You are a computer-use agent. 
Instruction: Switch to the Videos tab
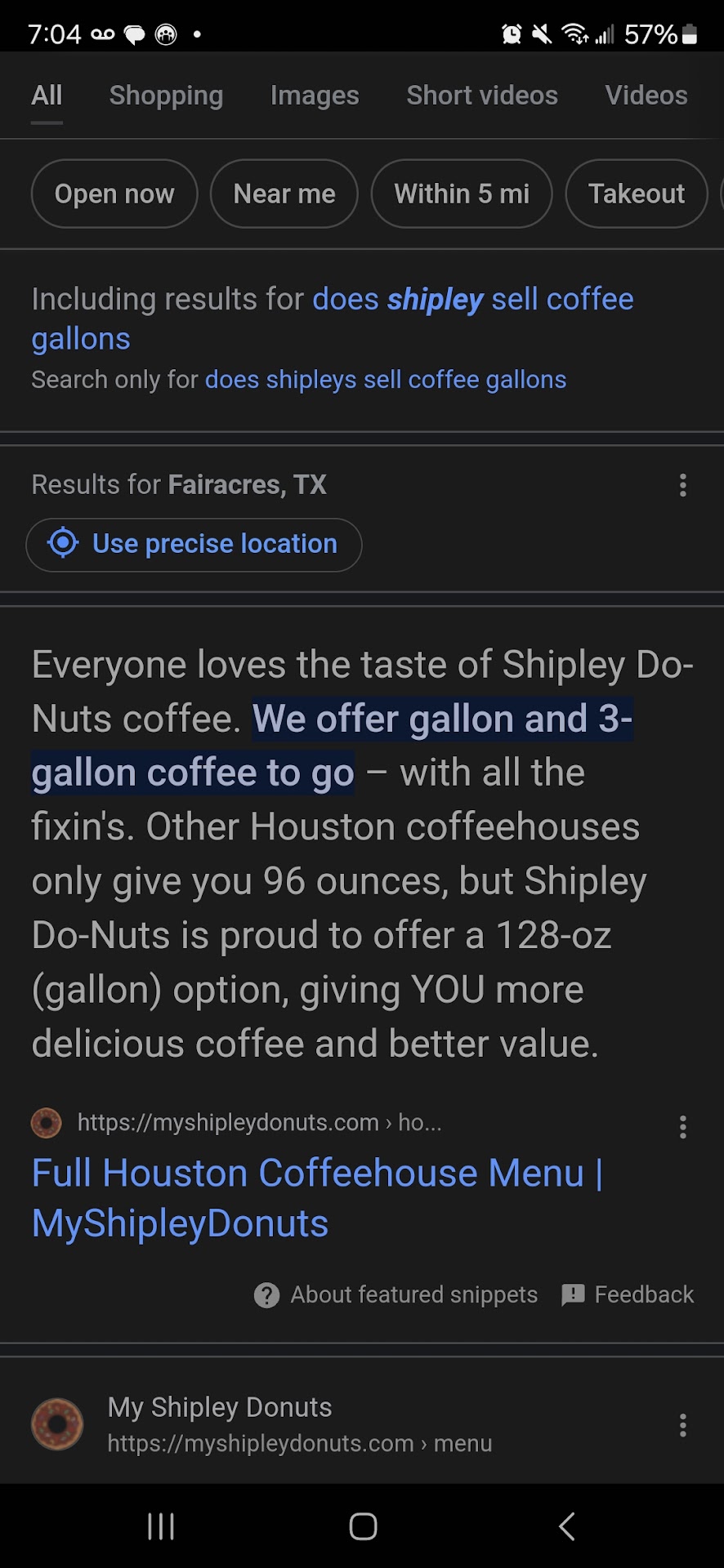[646, 96]
